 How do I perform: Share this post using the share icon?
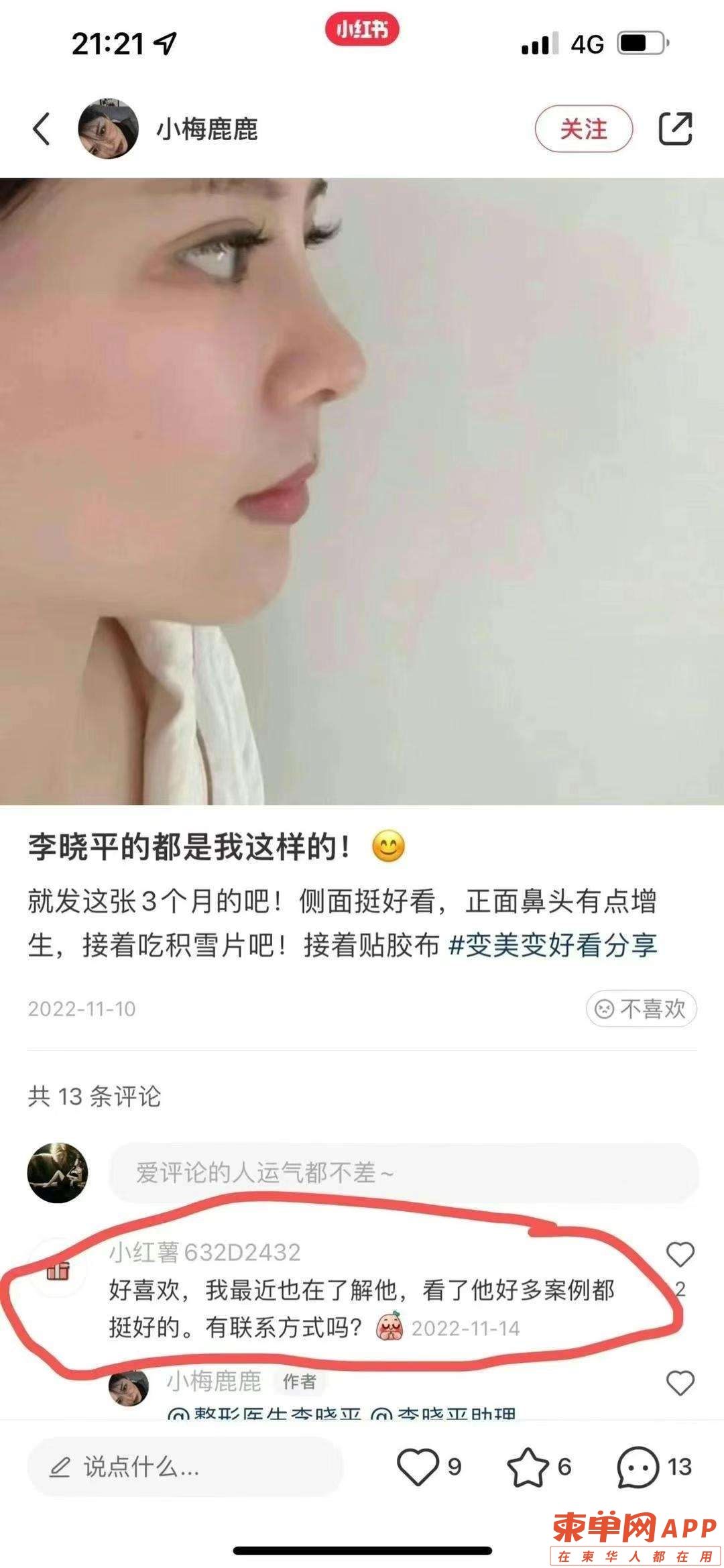pos(675,129)
